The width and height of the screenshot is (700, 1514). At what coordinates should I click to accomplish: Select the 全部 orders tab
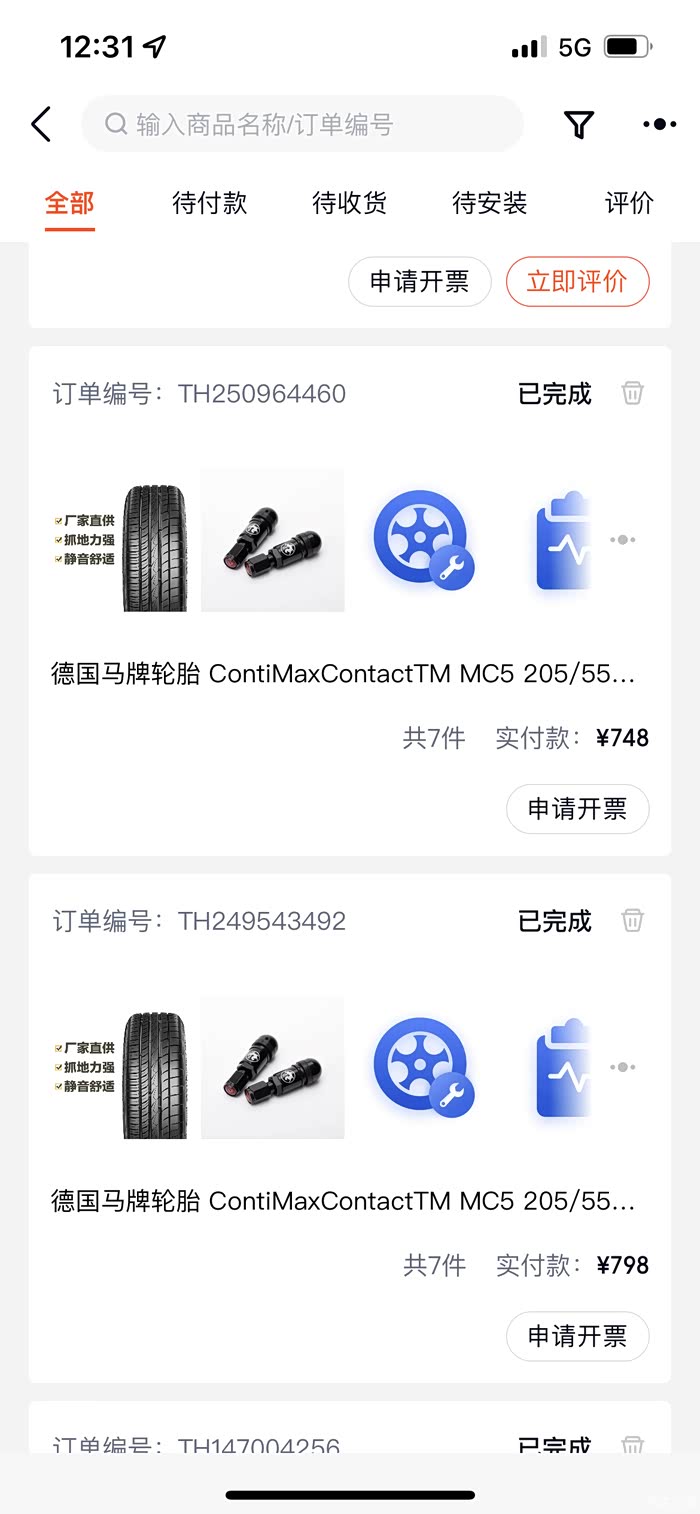(x=69, y=203)
